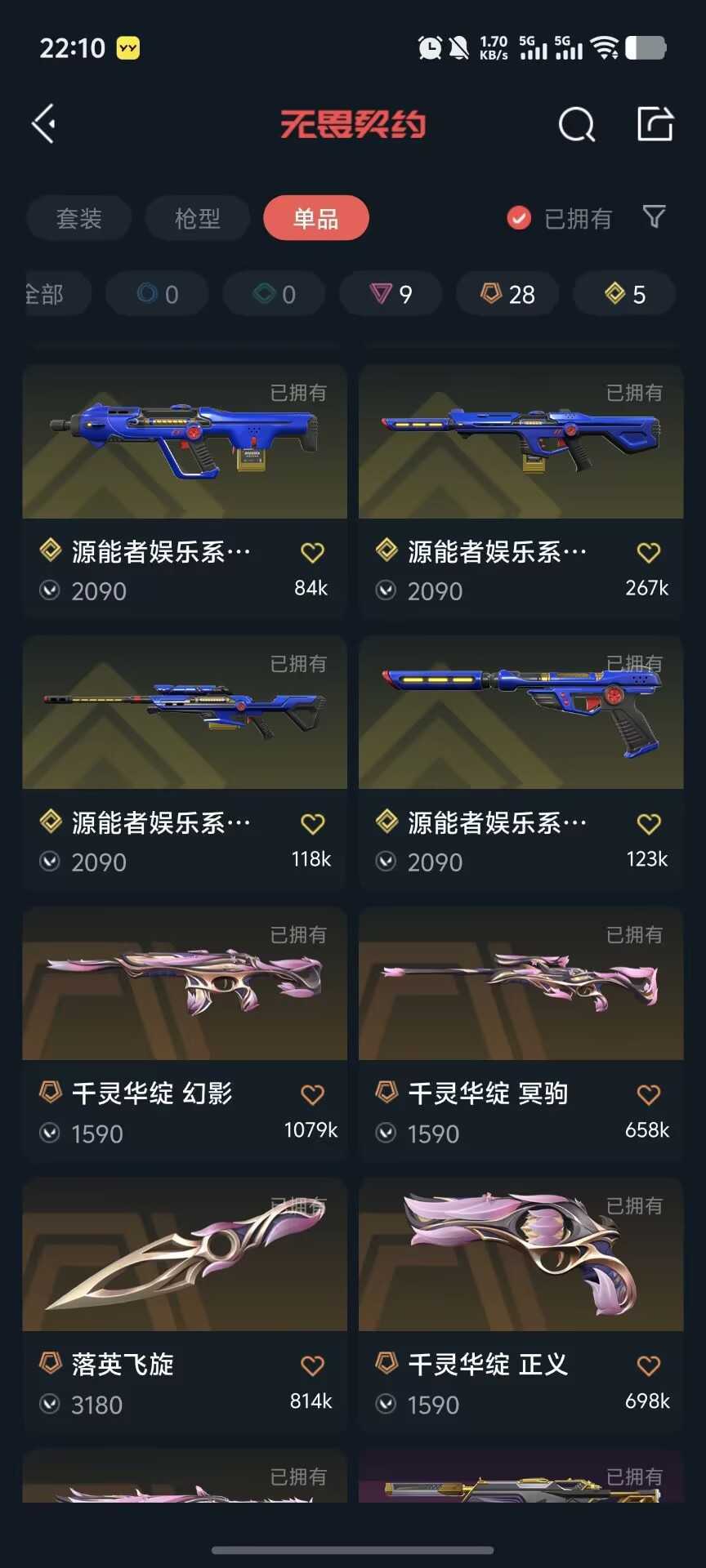
Task: Like the 落英飞旋 knife skin
Action: pos(312,1365)
